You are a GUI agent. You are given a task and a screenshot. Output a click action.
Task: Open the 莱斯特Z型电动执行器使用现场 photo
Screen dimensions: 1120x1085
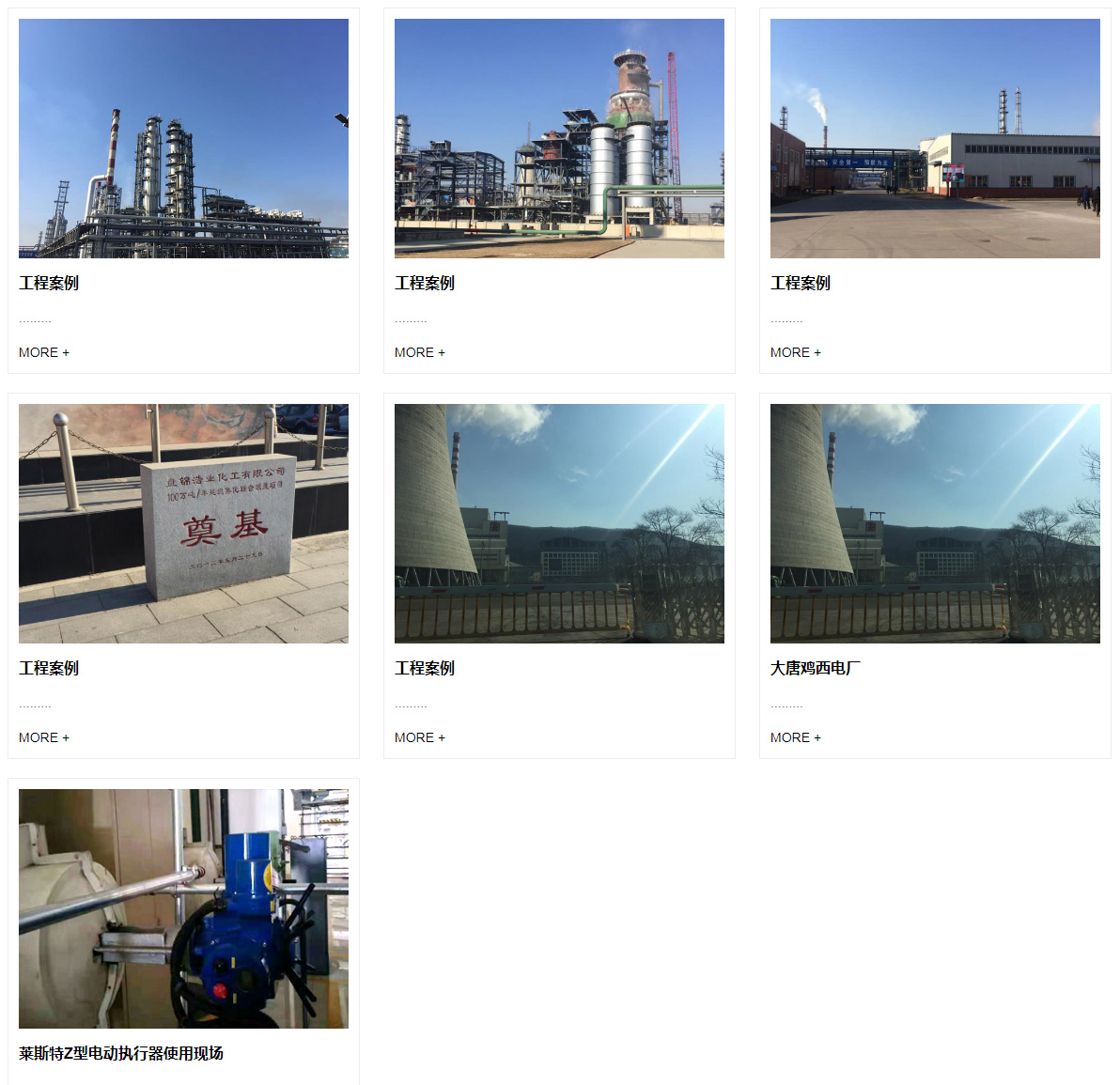click(x=183, y=908)
